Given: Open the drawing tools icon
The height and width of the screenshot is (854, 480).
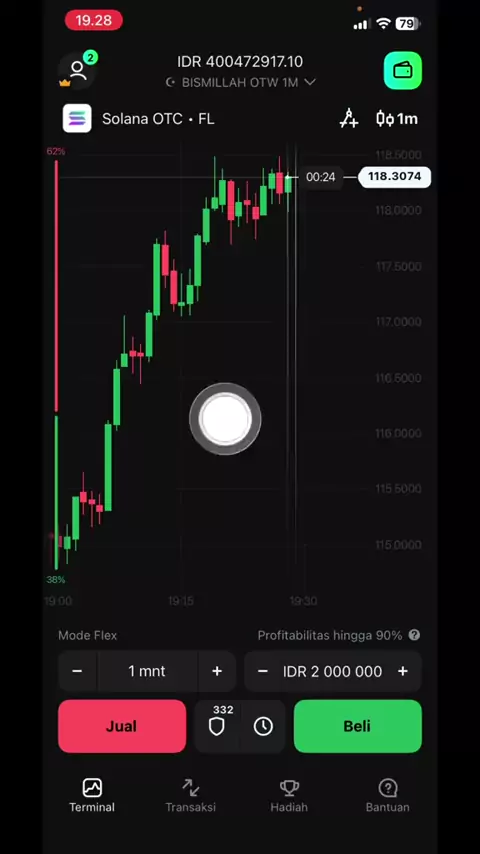Looking at the screenshot, I should (349, 119).
